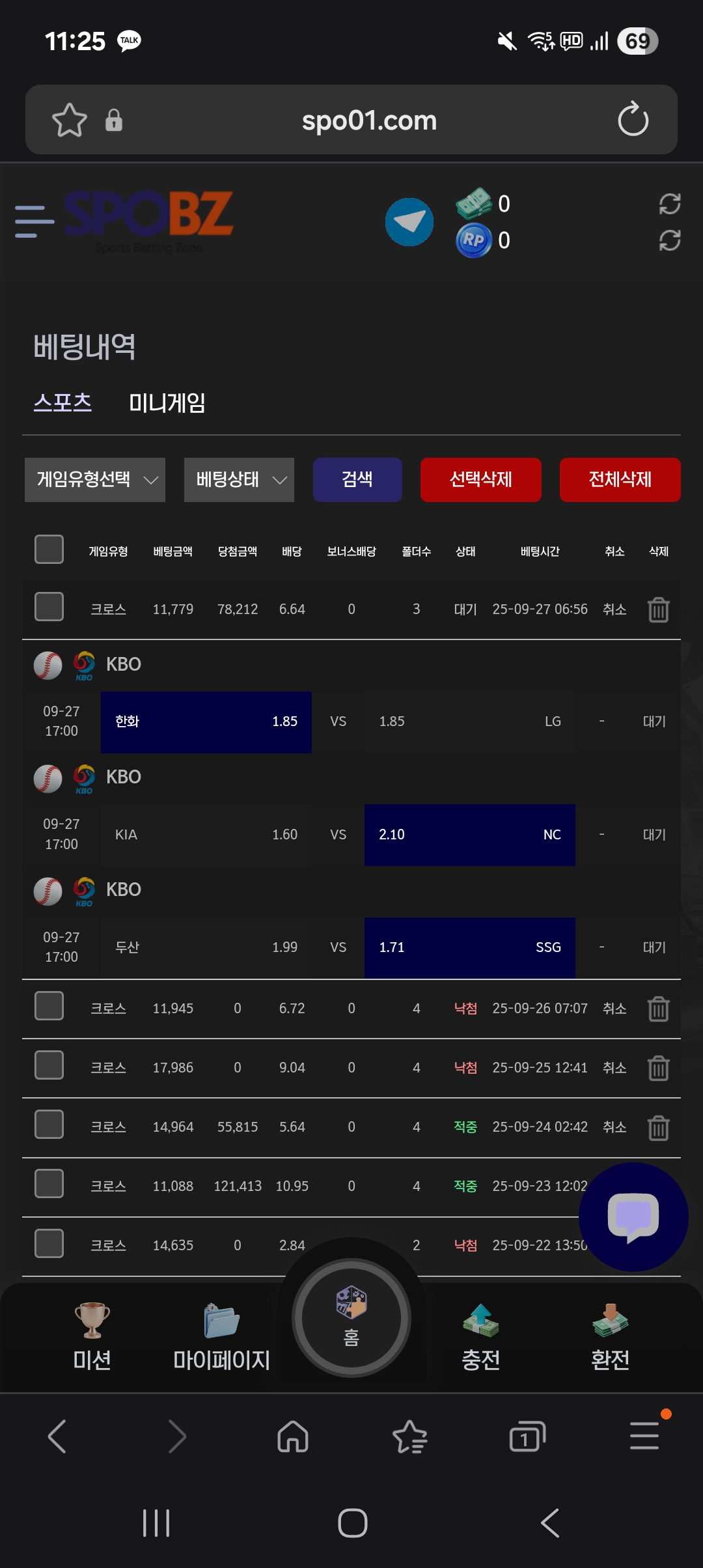Select the checkbox for the 25-09-27 06:56 bet

tap(49, 607)
